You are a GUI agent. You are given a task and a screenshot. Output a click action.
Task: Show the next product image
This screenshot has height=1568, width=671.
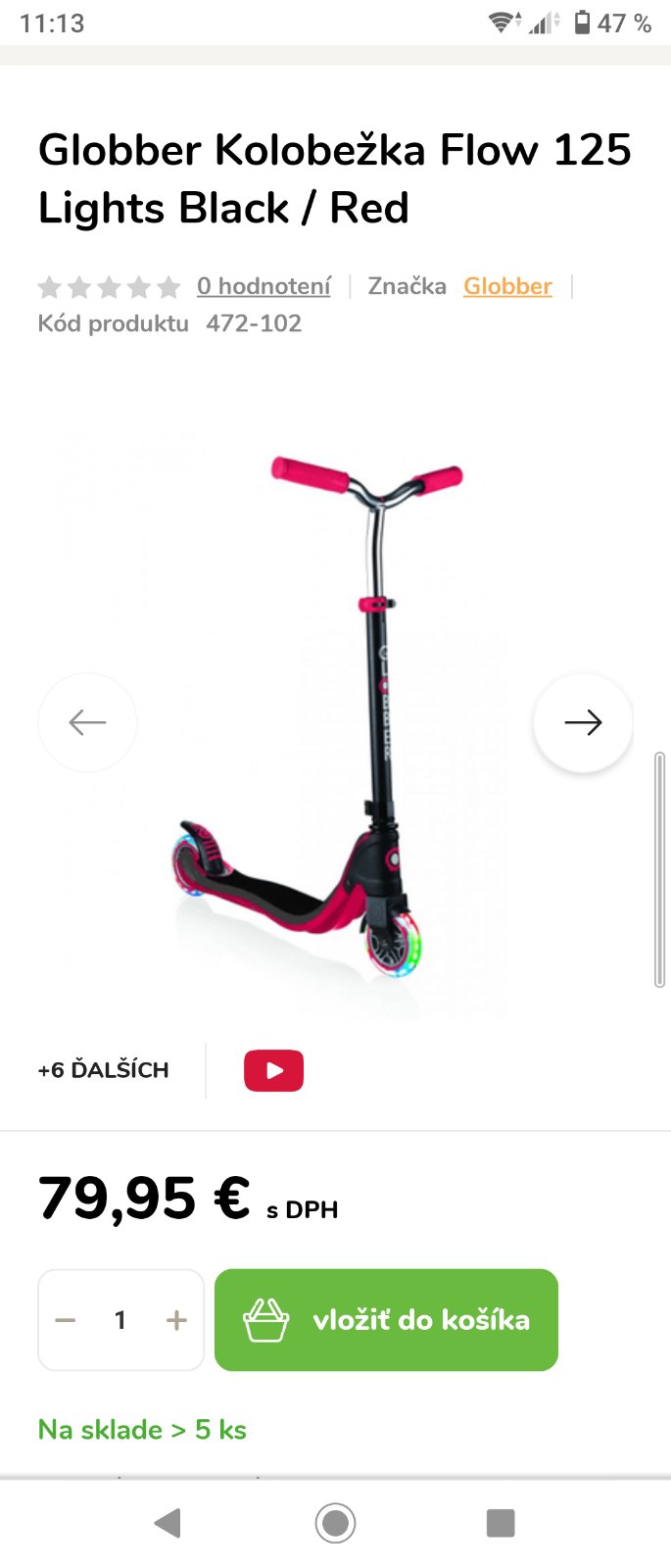[583, 722]
